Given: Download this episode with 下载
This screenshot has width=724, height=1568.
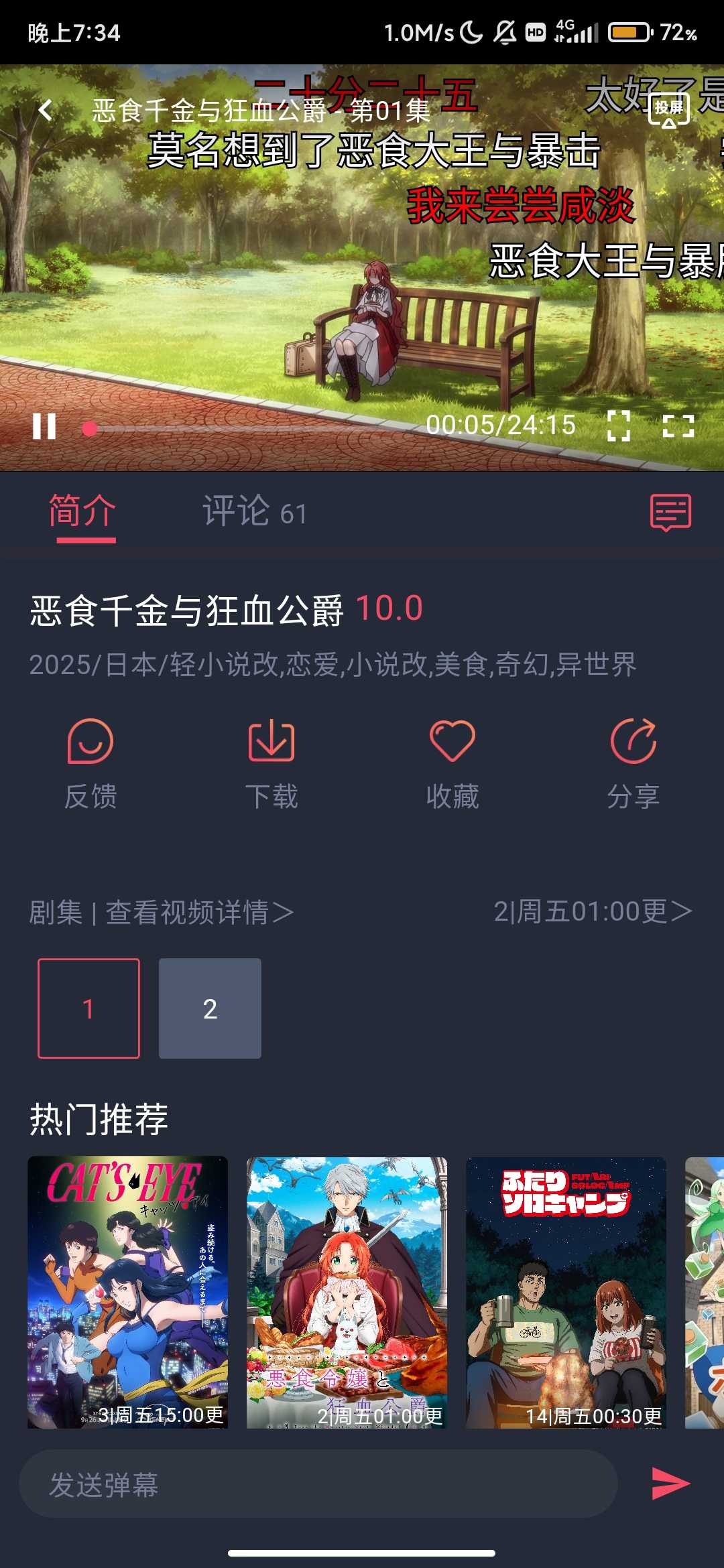Looking at the screenshot, I should pyautogui.click(x=271, y=764).
